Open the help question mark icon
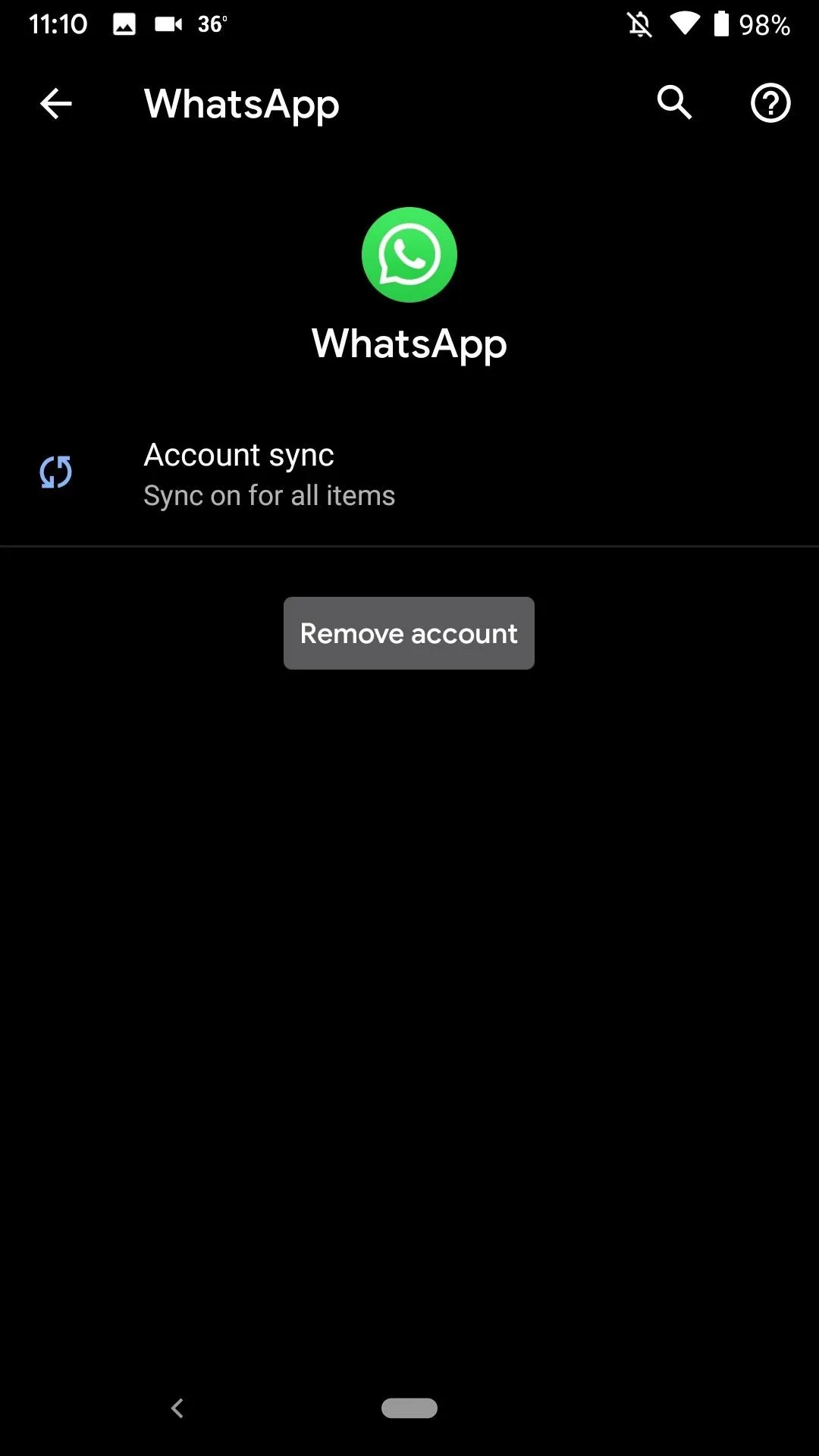The width and height of the screenshot is (819, 1456). point(770,102)
